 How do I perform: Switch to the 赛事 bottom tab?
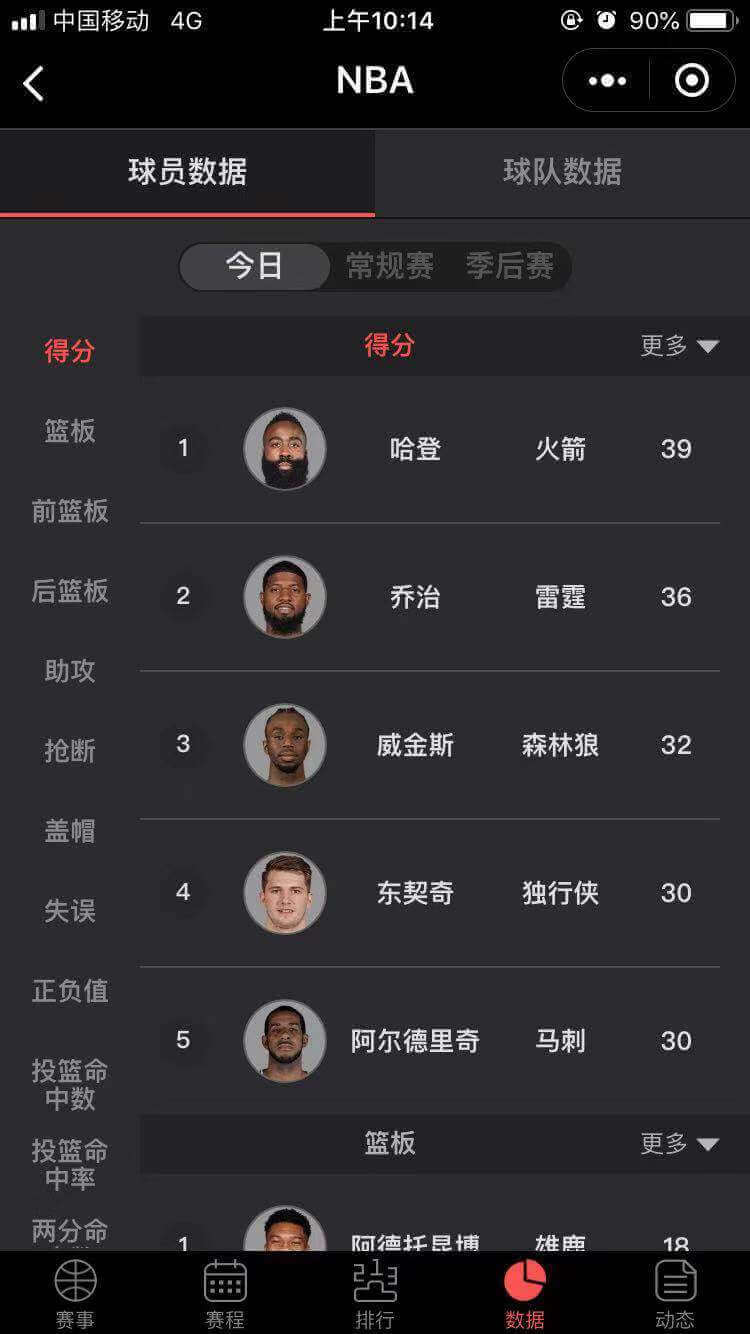(75, 1293)
